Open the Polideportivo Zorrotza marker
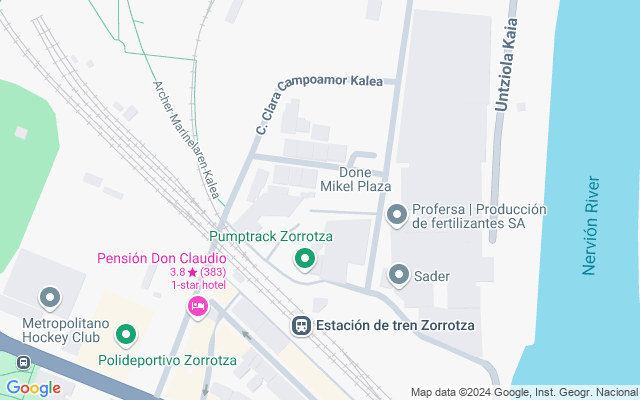Viewport: 640px width, 400px height. (126, 335)
